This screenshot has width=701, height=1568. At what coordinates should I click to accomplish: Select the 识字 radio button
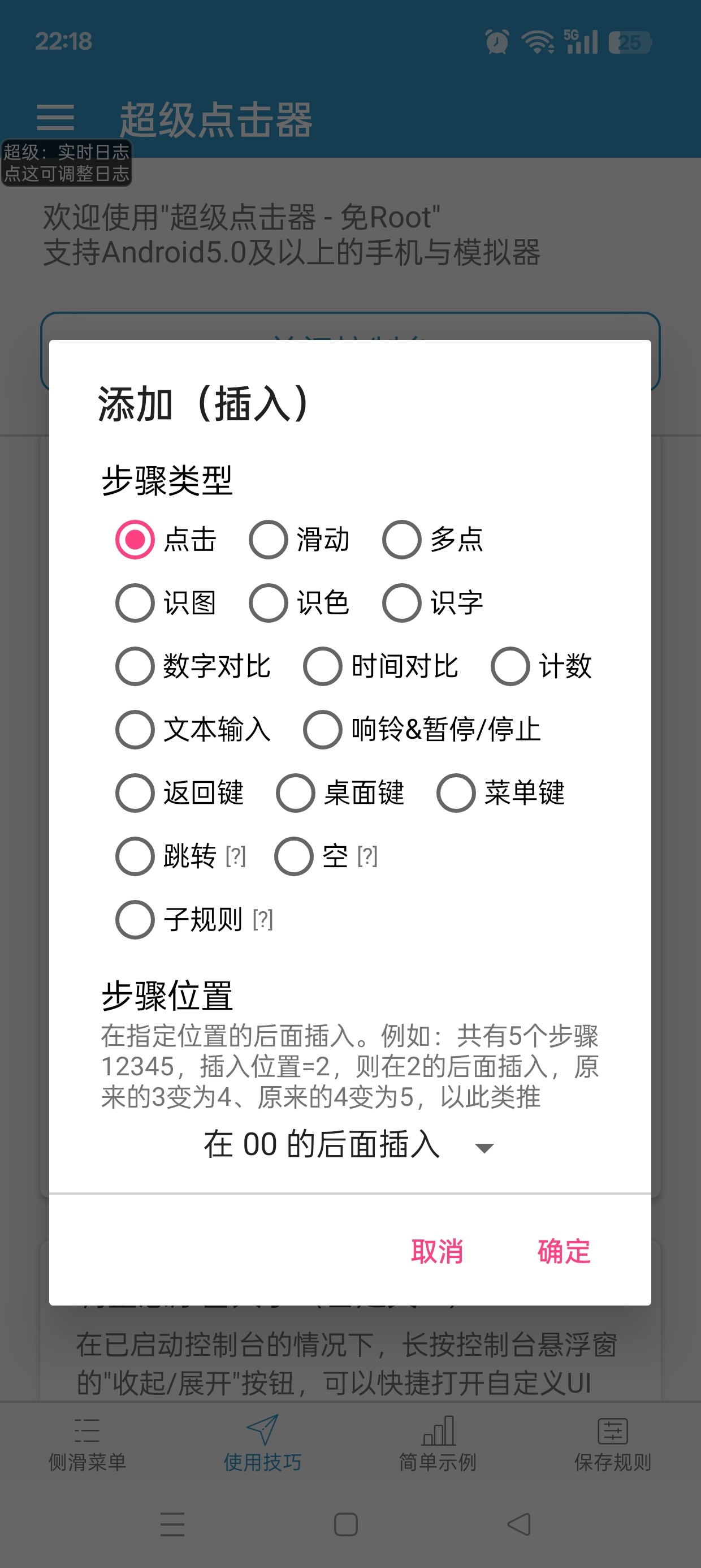pyautogui.click(x=432, y=603)
